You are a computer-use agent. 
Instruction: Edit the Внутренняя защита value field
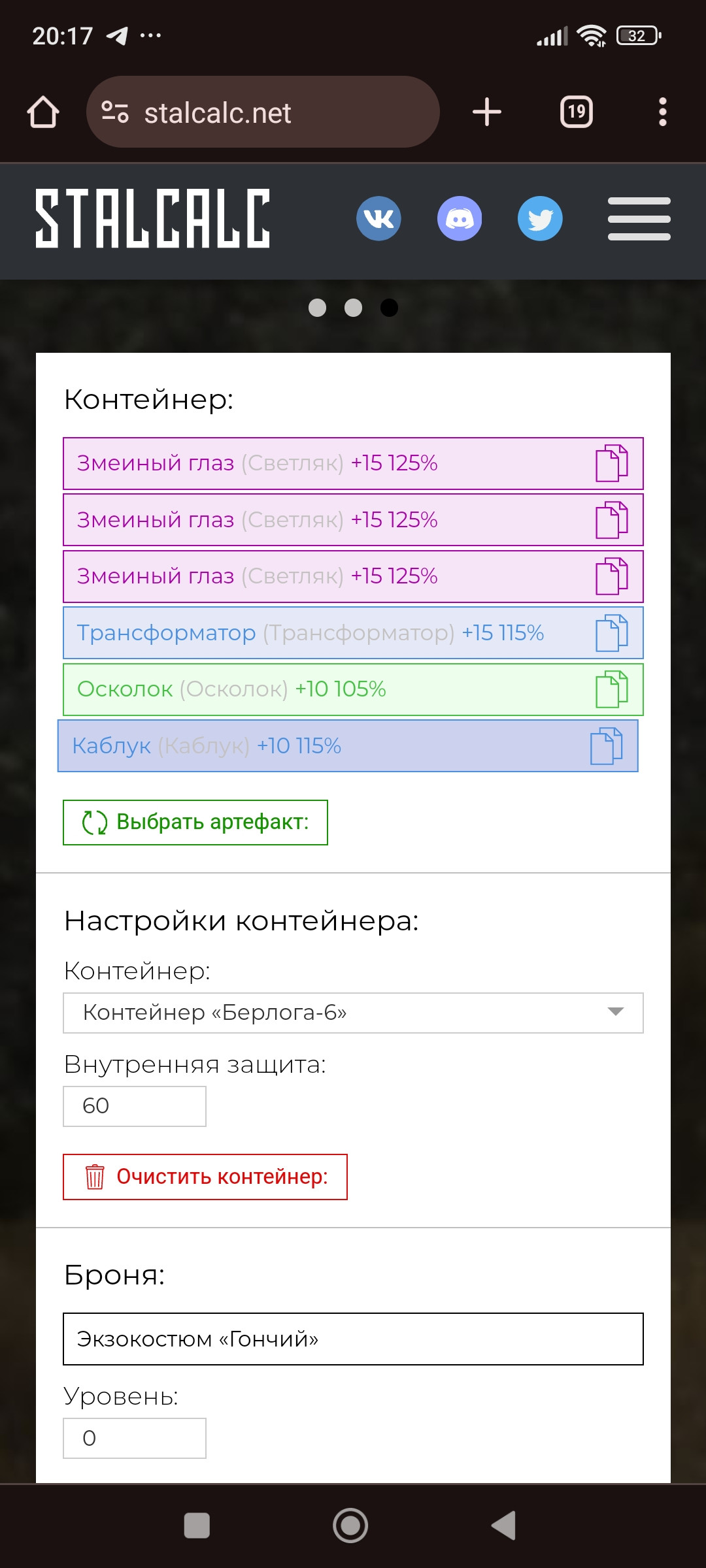coord(135,1106)
